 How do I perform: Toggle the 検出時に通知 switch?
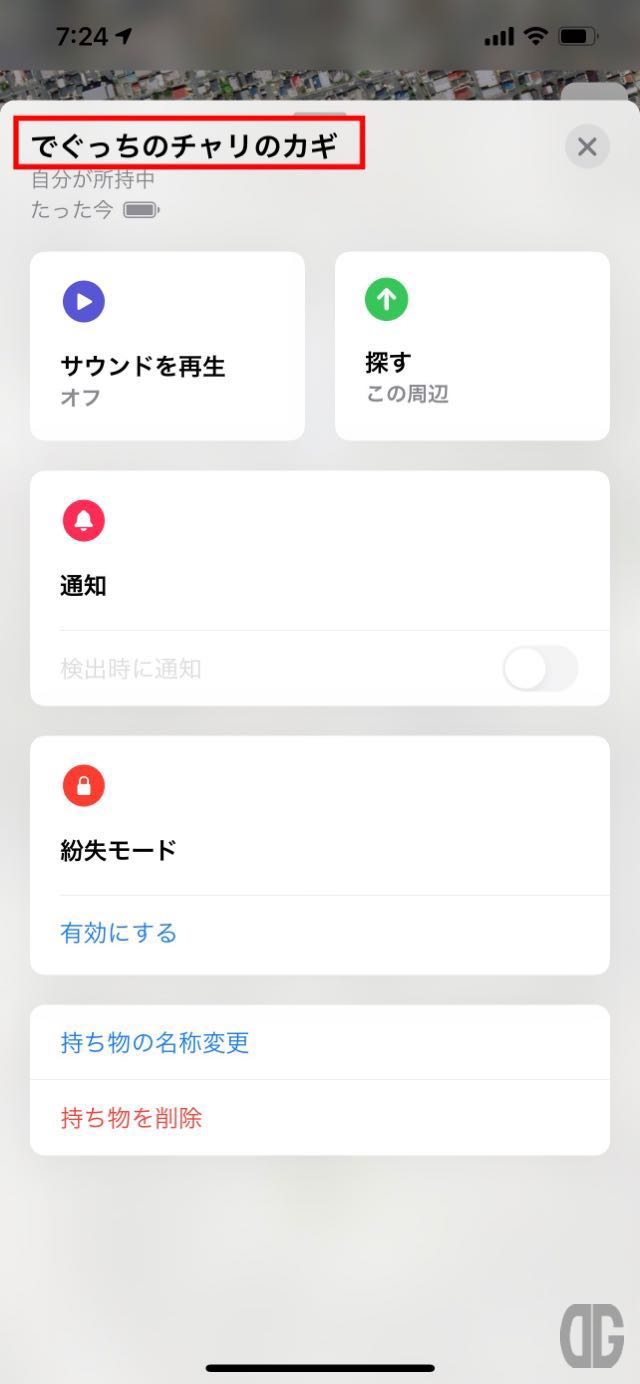pos(540,669)
